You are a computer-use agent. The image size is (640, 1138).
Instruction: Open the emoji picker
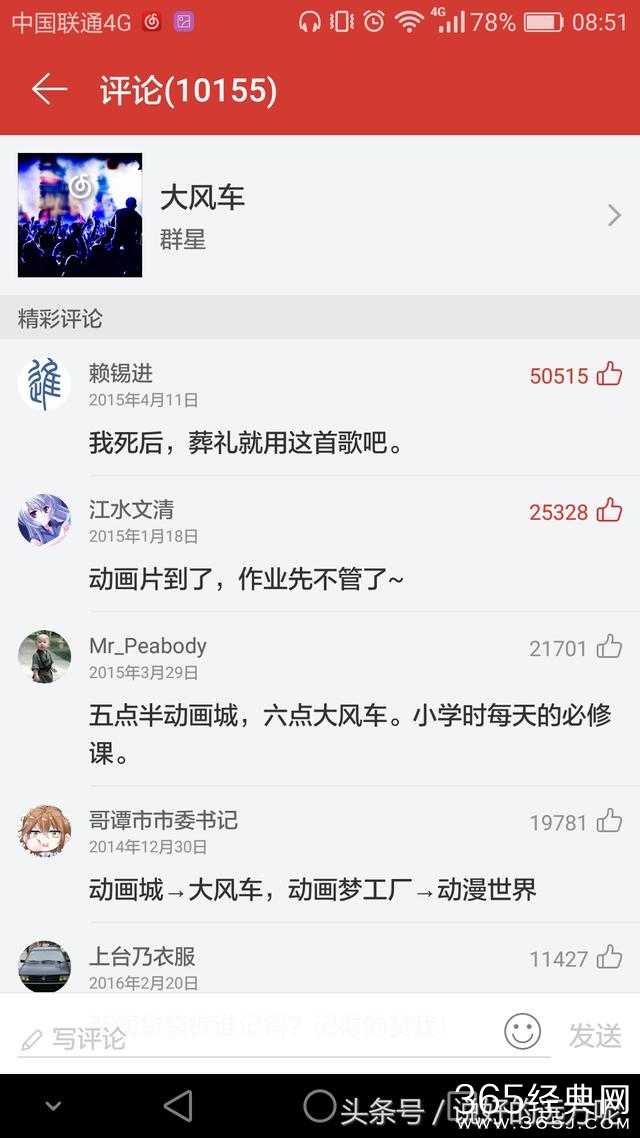pos(522,1032)
